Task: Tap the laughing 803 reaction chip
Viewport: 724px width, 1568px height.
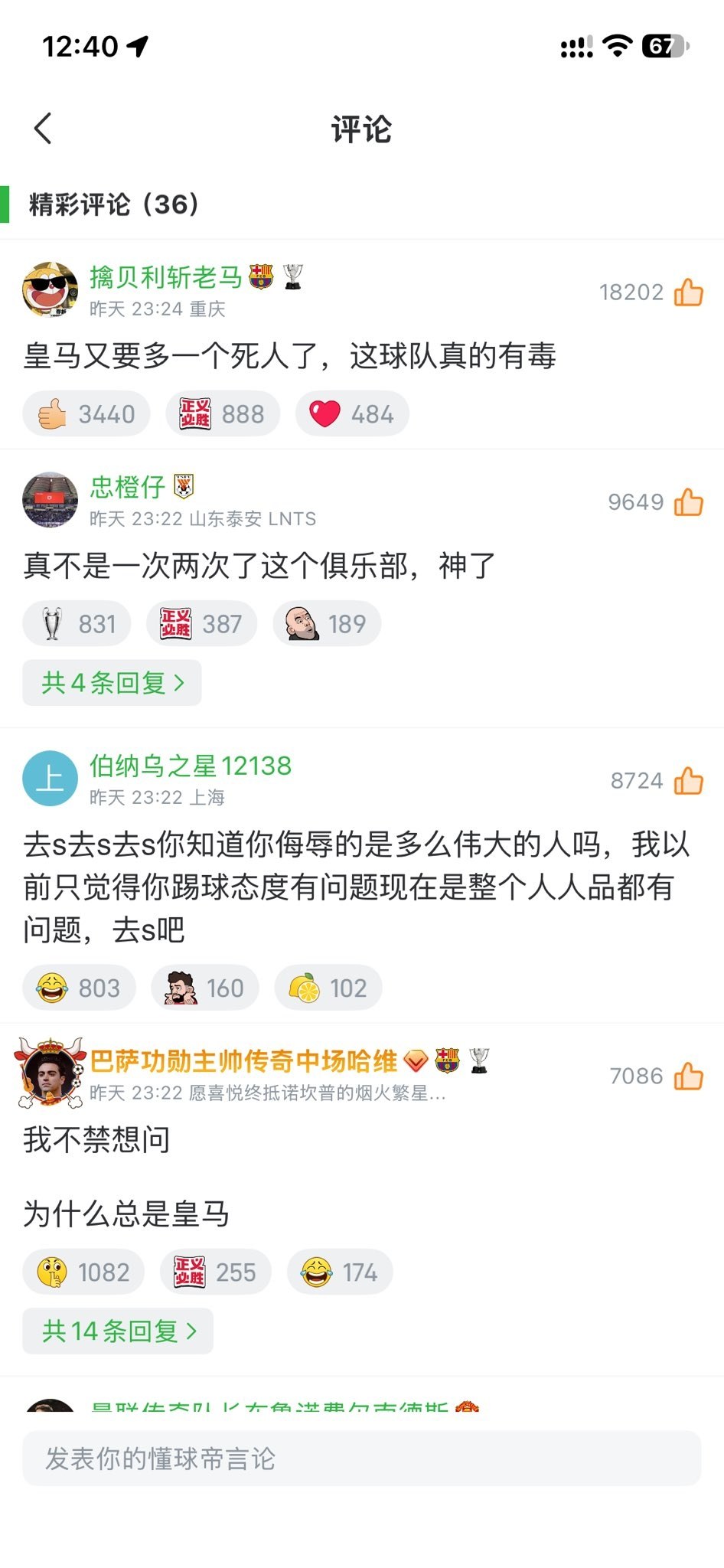Action: [x=79, y=988]
